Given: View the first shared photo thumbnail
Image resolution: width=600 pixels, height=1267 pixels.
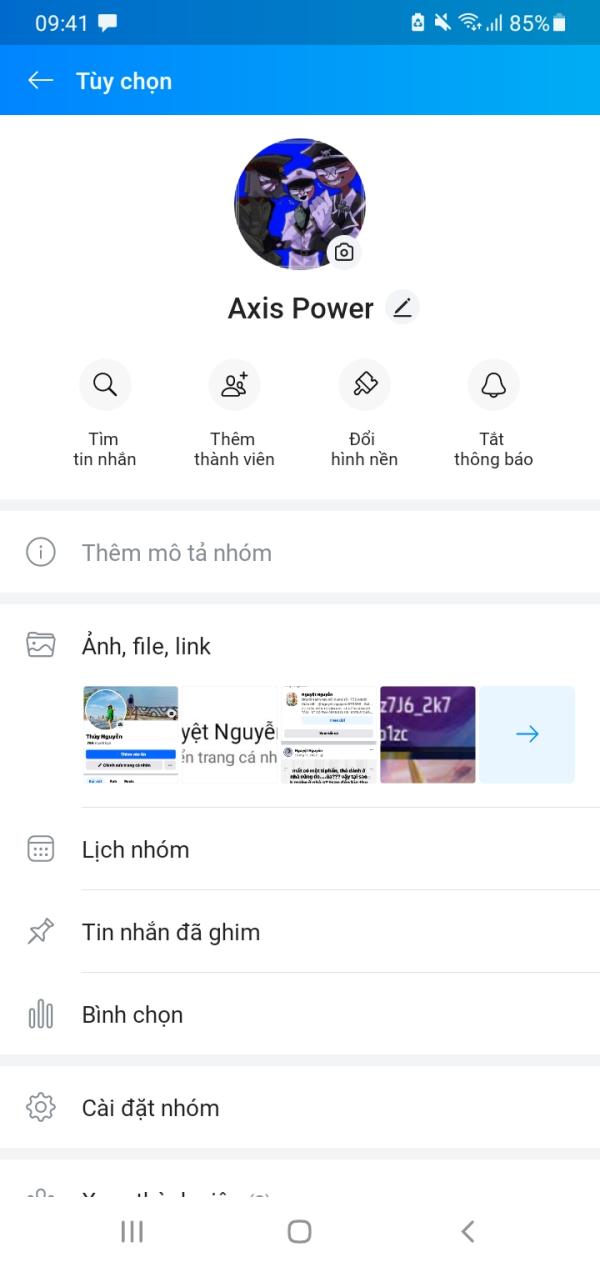Looking at the screenshot, I should [130, 734].
